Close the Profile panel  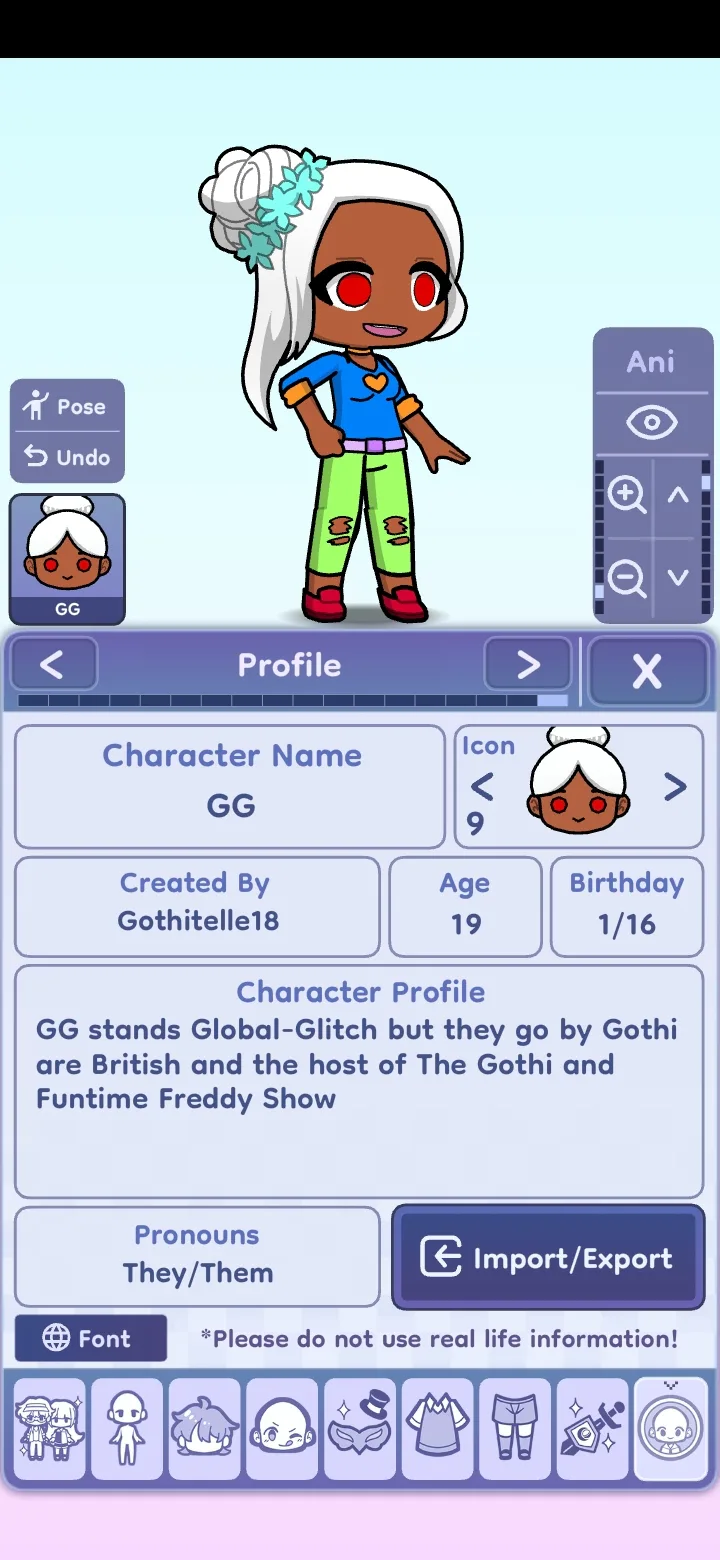tap(647, 672)
